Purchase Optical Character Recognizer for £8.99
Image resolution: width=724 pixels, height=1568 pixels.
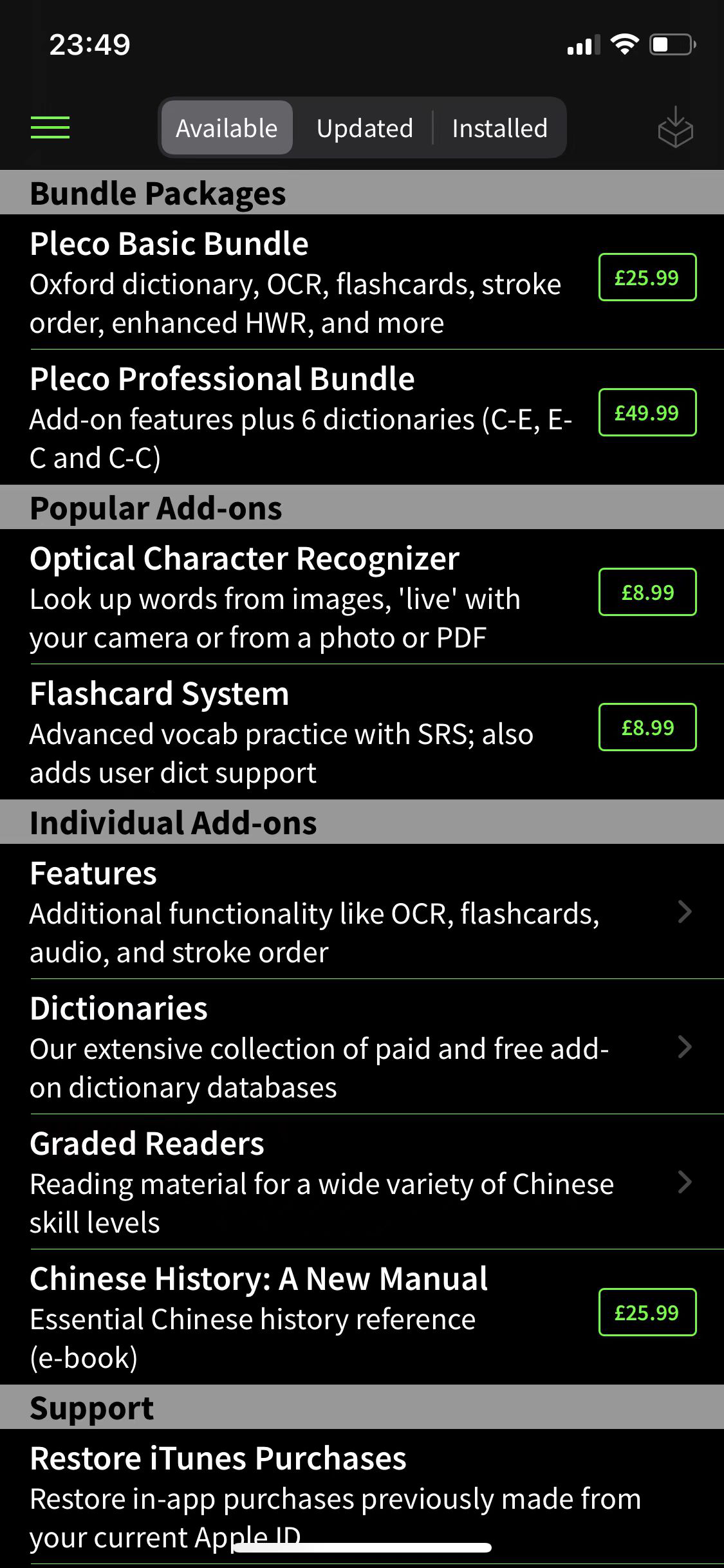point(647,592)
